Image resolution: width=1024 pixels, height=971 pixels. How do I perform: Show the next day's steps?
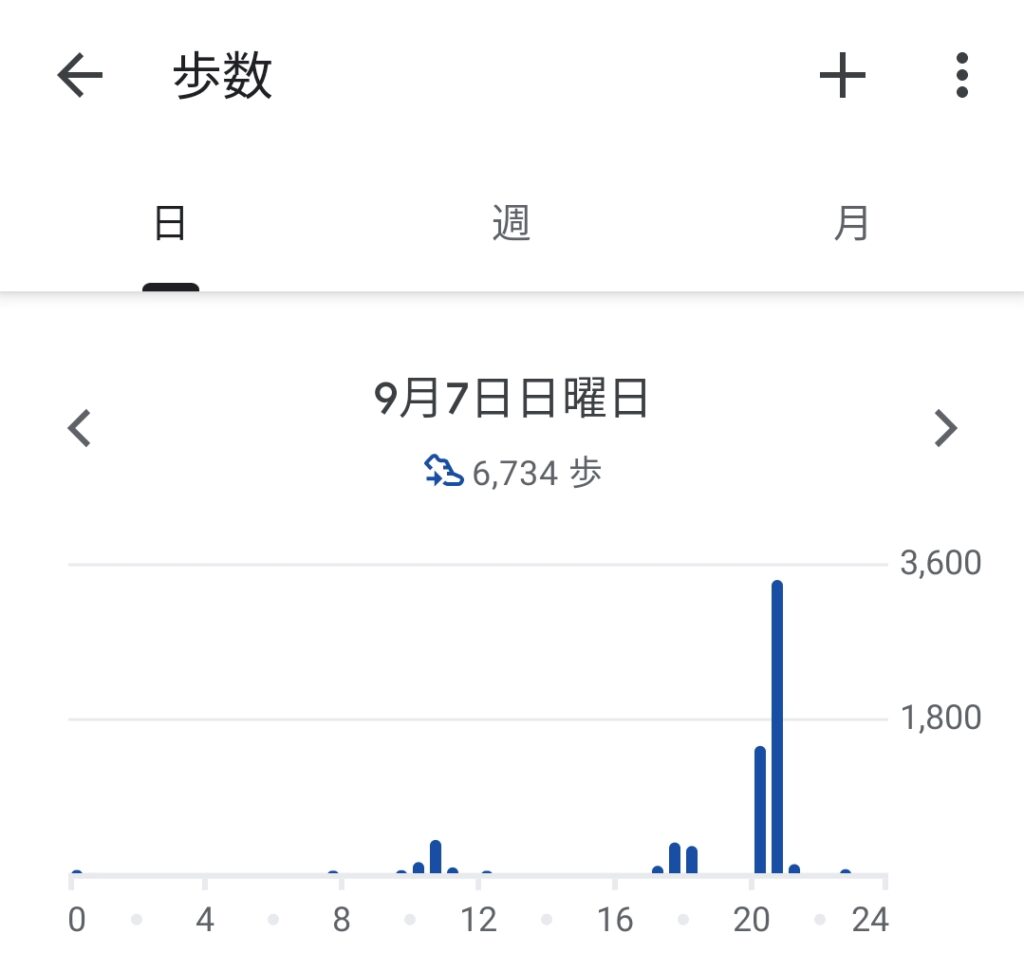(x=944, y=429)
